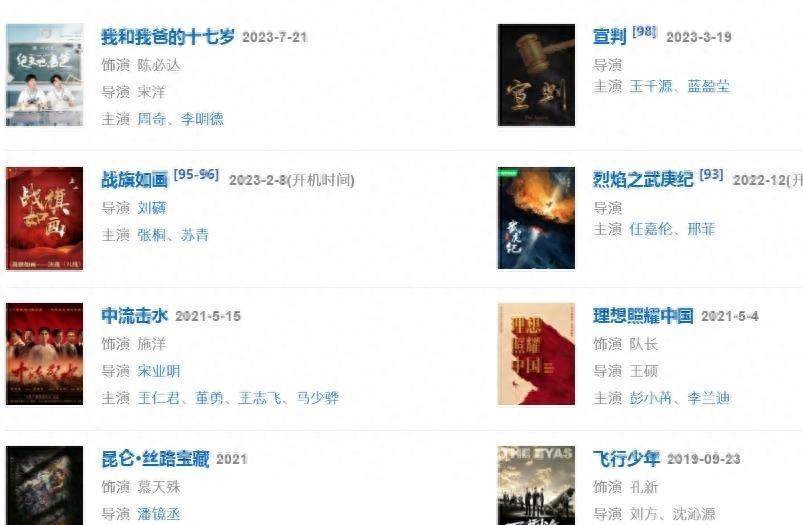The image size is (803, 525).
Task: Open the 宣判 movie entry
Action: (609, 37)
